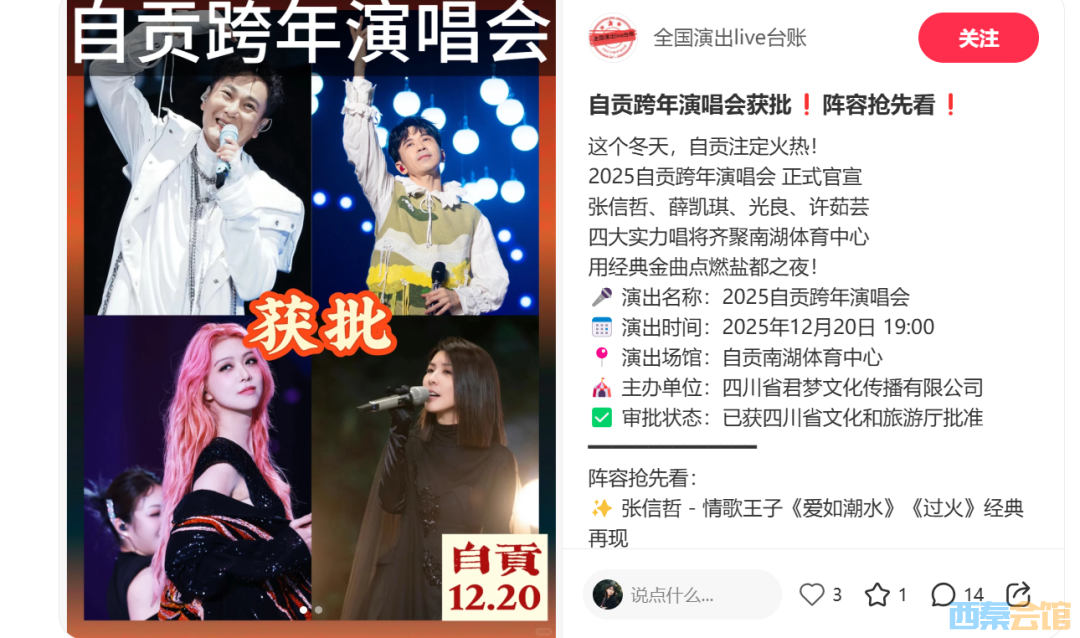The width and height of the screenshot is (1080, 638).
Task: Bookmark this post with the star icon
Action: point(877,595)
